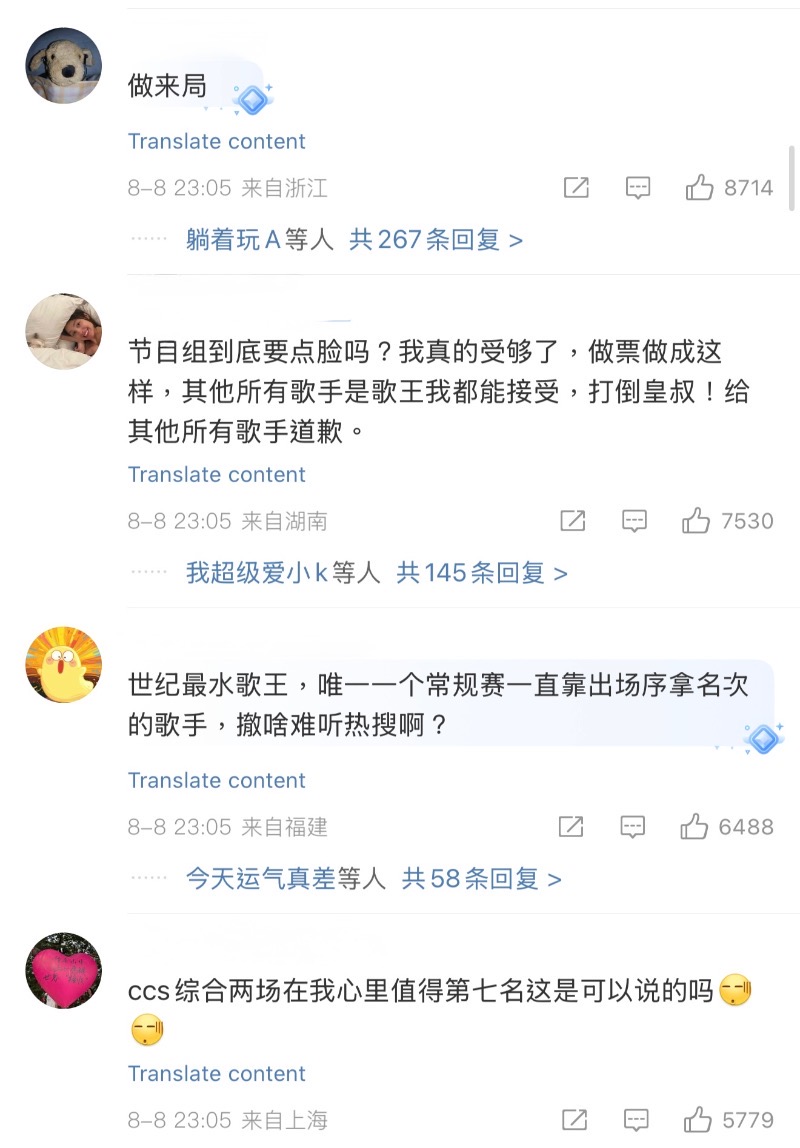The width and height of the screenshot is (800, 1148).
Task: Translate the comment starting ccs综合两场
Action: 217,1073
